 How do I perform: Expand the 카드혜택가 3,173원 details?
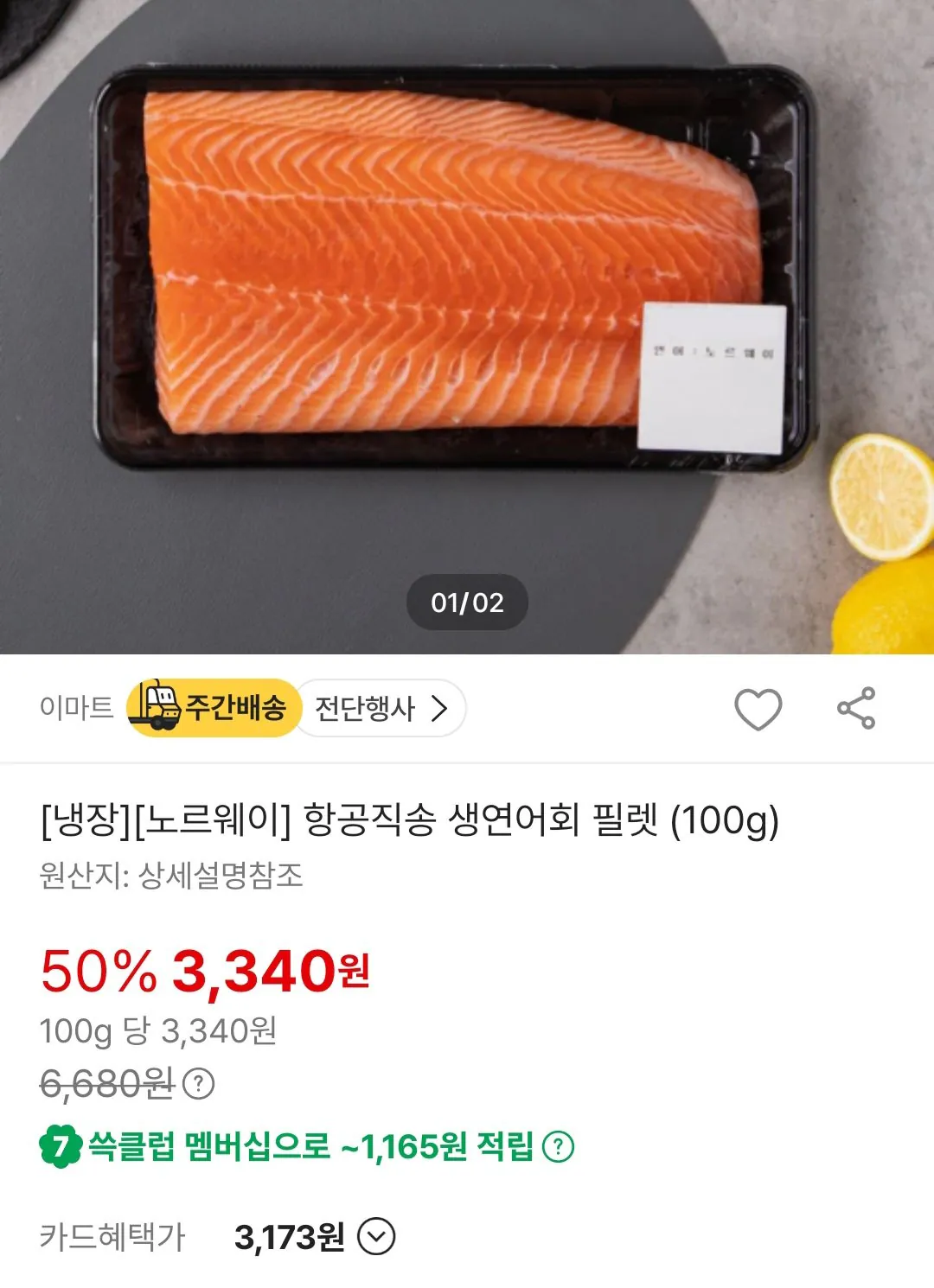click(x=376, y=1237)
